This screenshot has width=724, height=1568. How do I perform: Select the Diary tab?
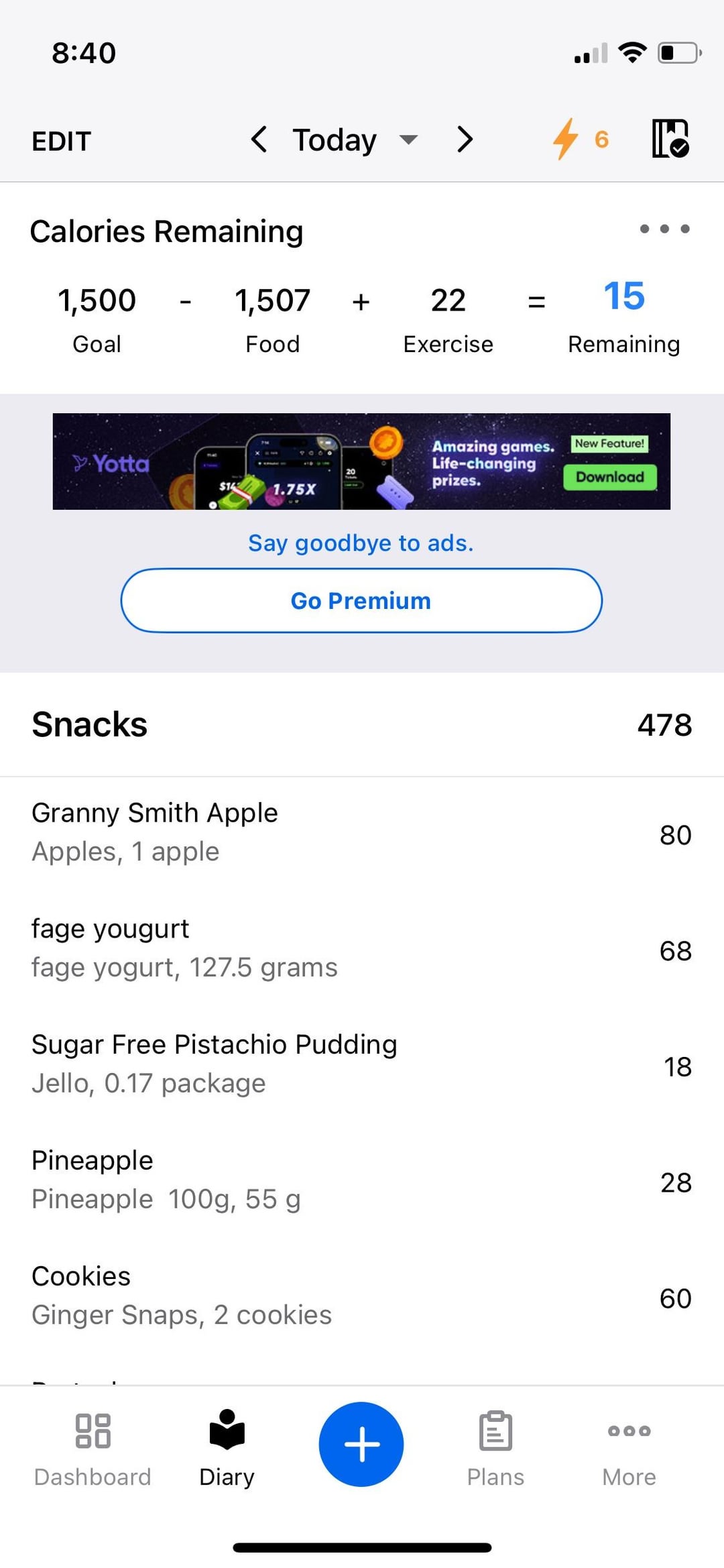click(x=227, y=1448)
